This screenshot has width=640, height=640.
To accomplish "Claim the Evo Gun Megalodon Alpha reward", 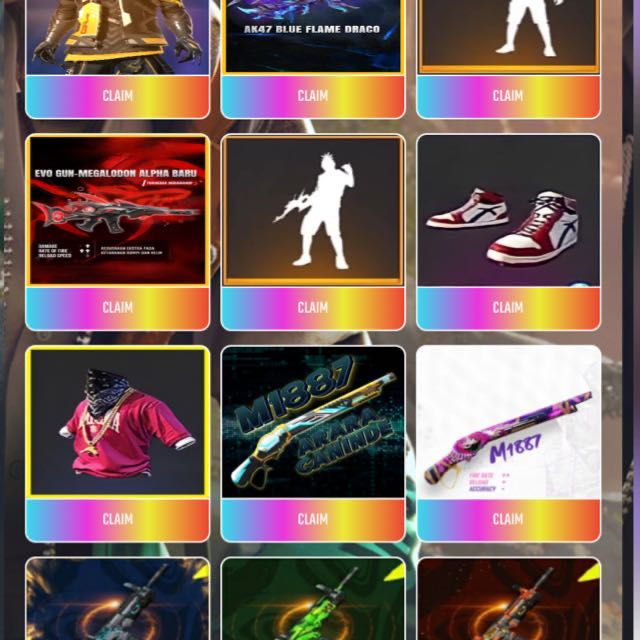I will pos(117,308).
